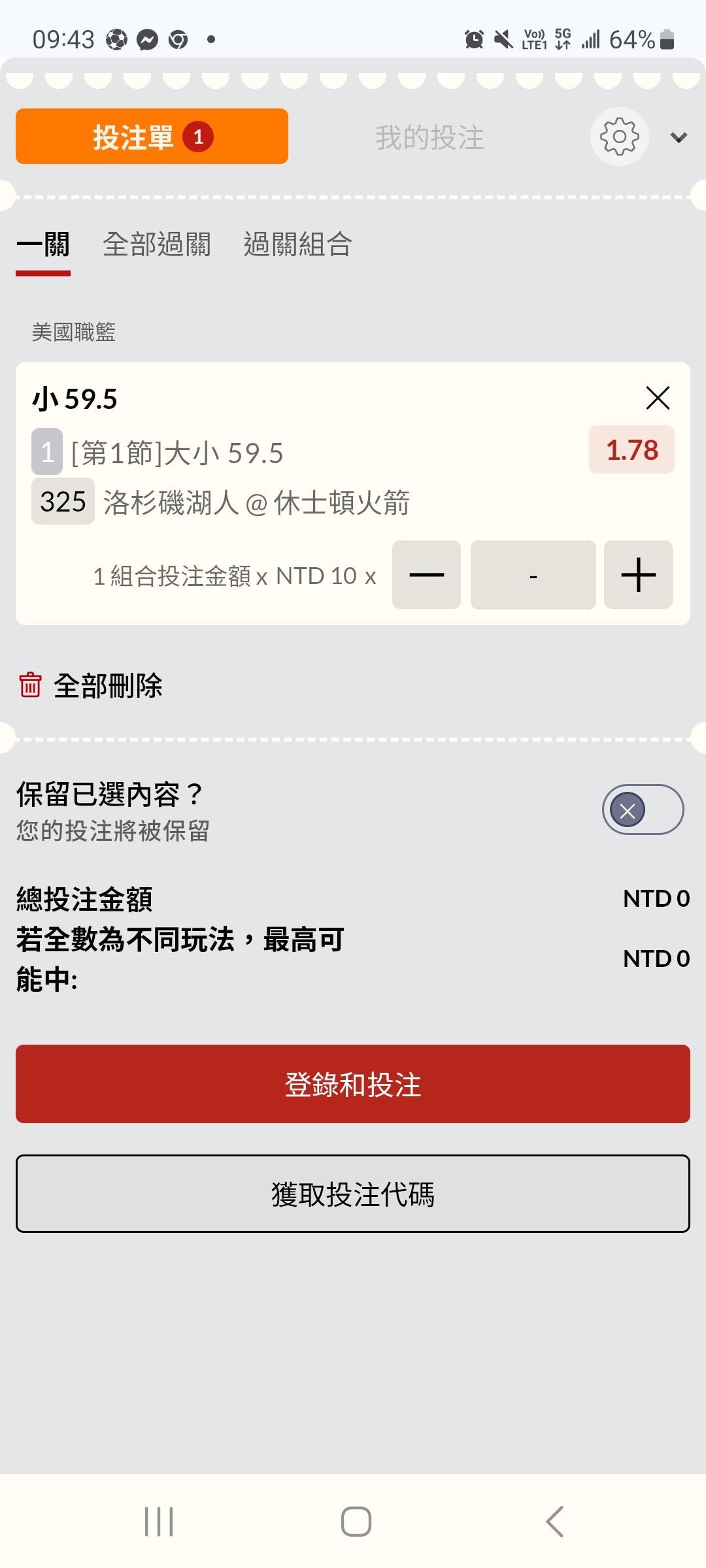Increase the stake multiplier with plus

tap(638, 575)
